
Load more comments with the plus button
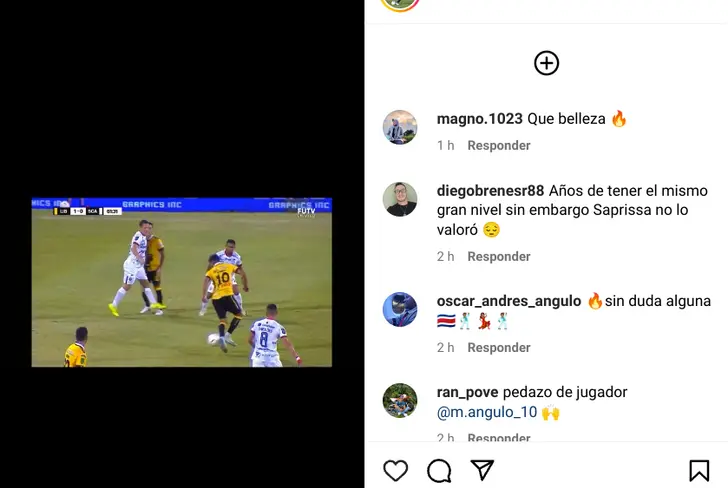(546, 63)
